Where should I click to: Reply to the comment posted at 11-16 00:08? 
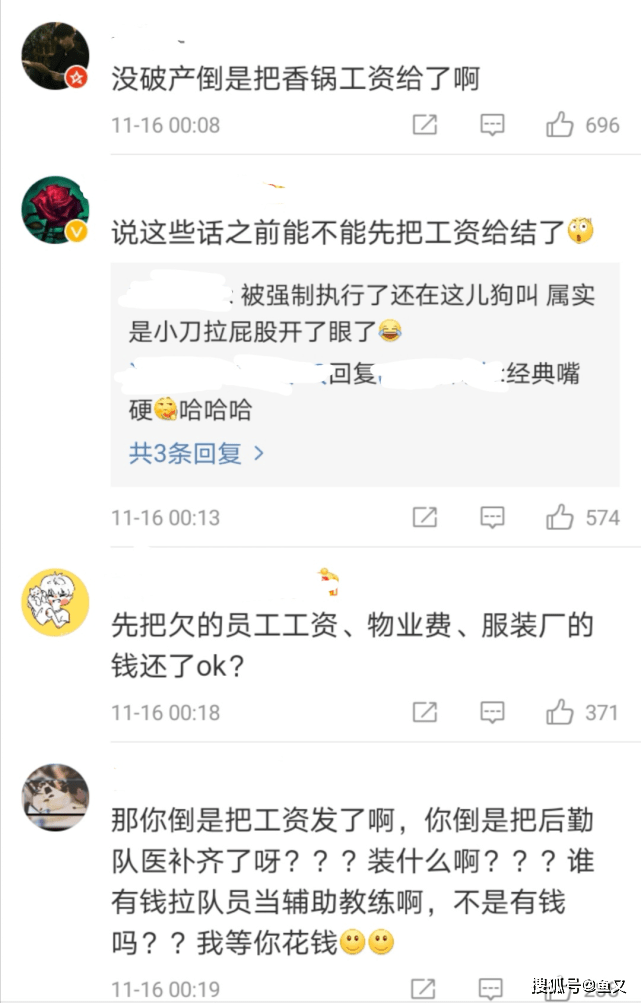[x=491, y=125]
